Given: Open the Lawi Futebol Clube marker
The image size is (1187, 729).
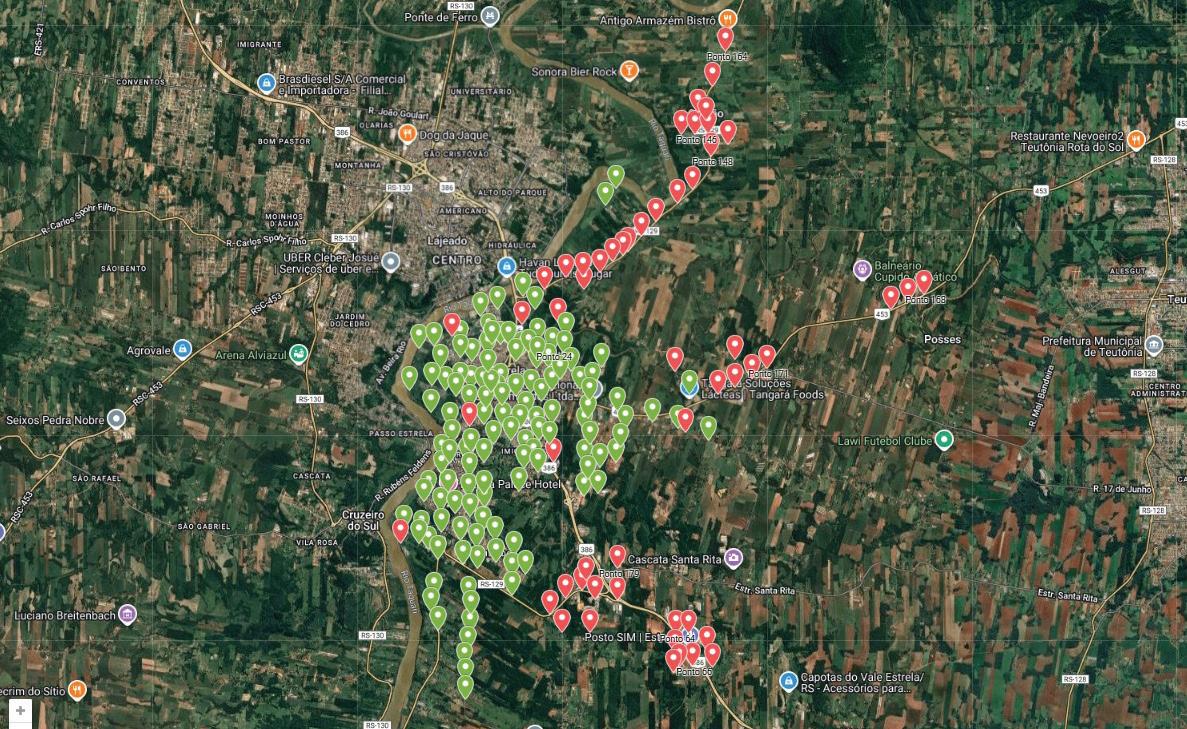Looking at the screenshot, I should (x=943, y=440).
